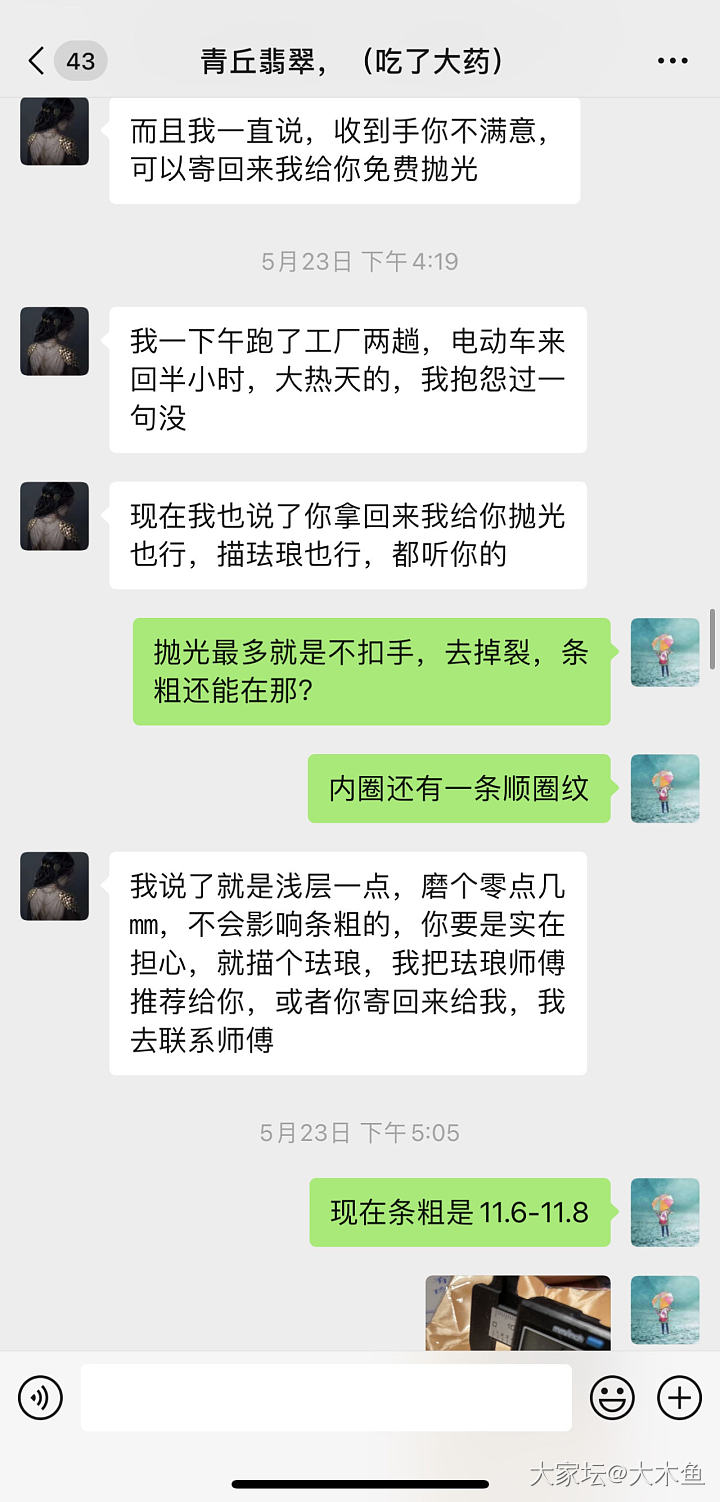Switch to voice message input
This screenshot has height=1502, width=720.
(x=40, y=1397)
